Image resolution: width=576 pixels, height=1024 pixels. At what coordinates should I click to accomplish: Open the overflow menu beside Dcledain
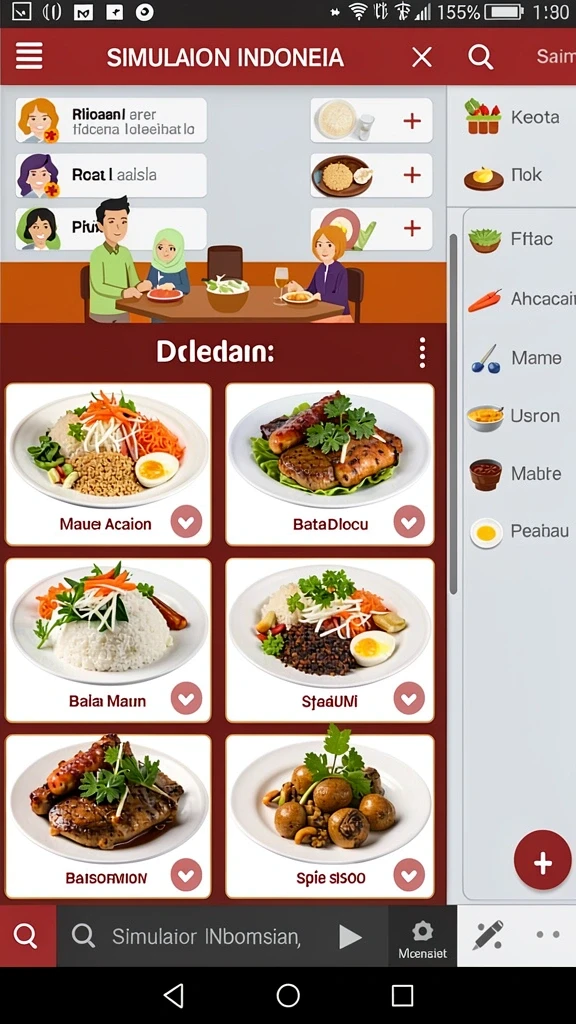coord(423,353)
